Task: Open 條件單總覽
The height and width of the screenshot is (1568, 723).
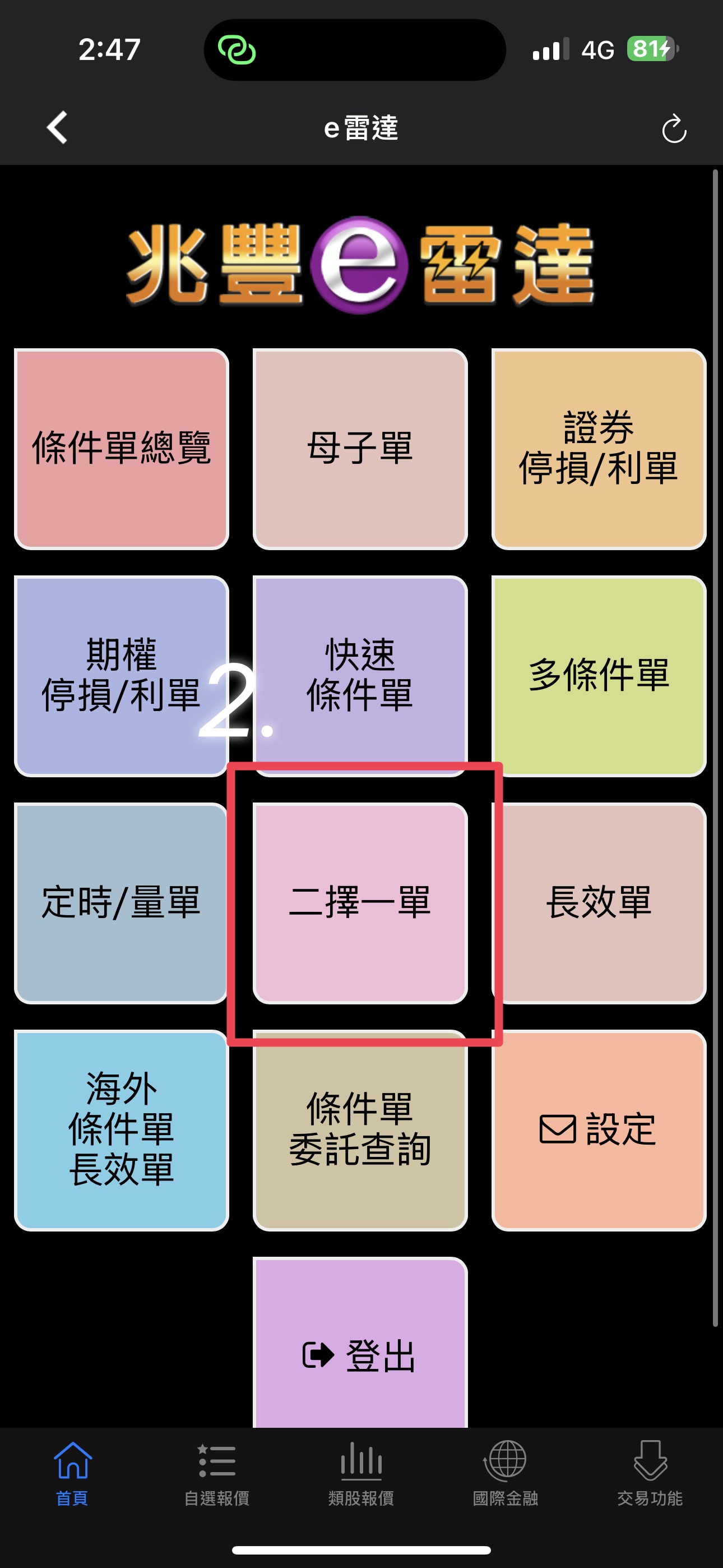Action: pos(122,449)
